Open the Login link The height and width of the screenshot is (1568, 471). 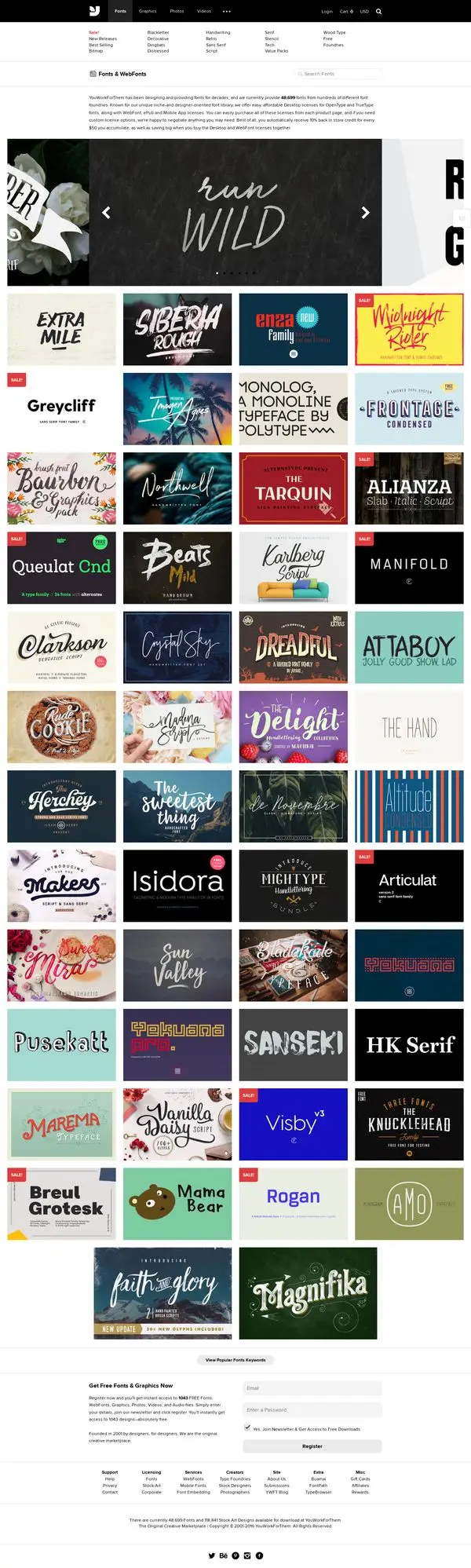tap(327, 12)
